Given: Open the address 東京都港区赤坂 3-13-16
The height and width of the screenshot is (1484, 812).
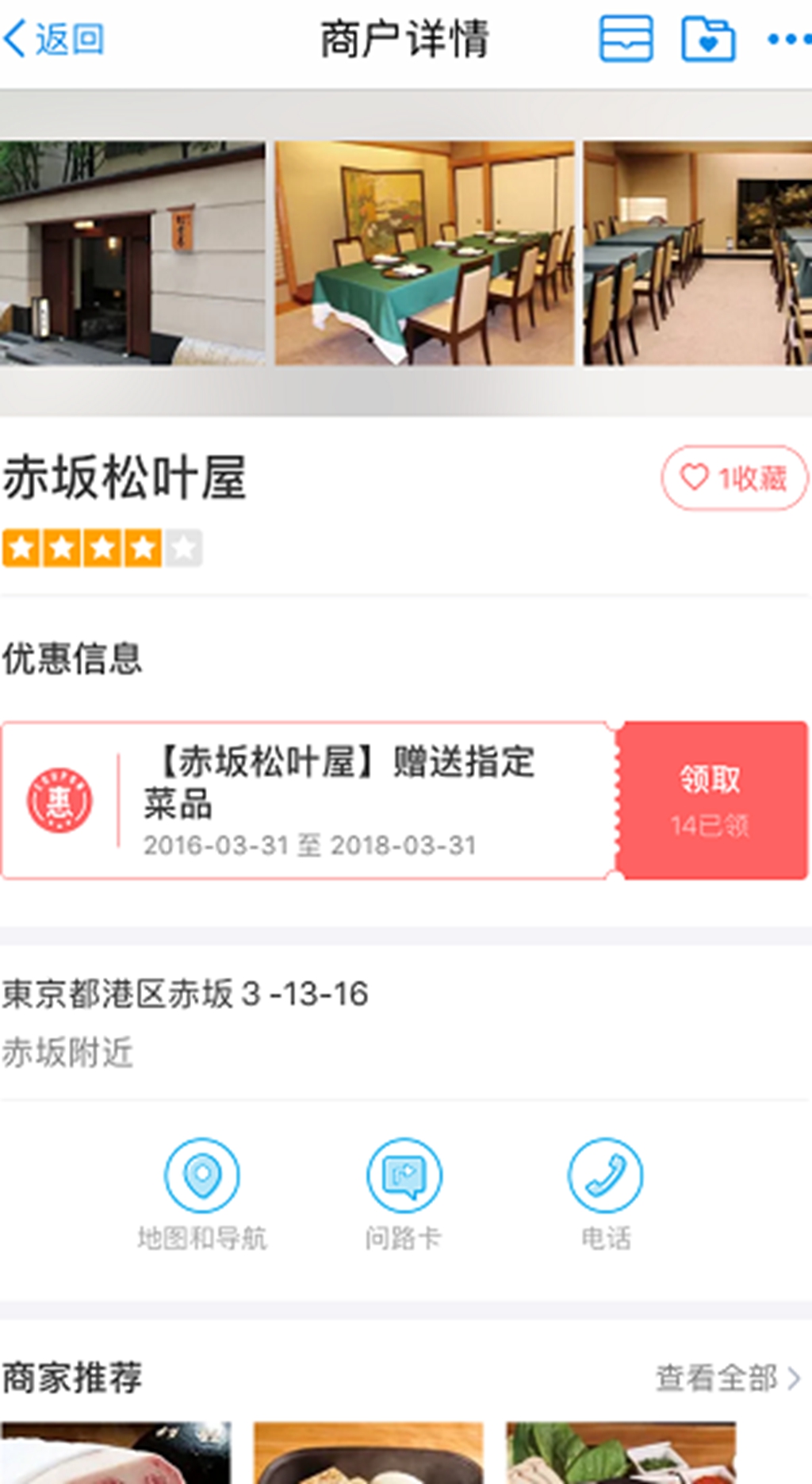Looking at the screenshot, I should tap(186, 994).
